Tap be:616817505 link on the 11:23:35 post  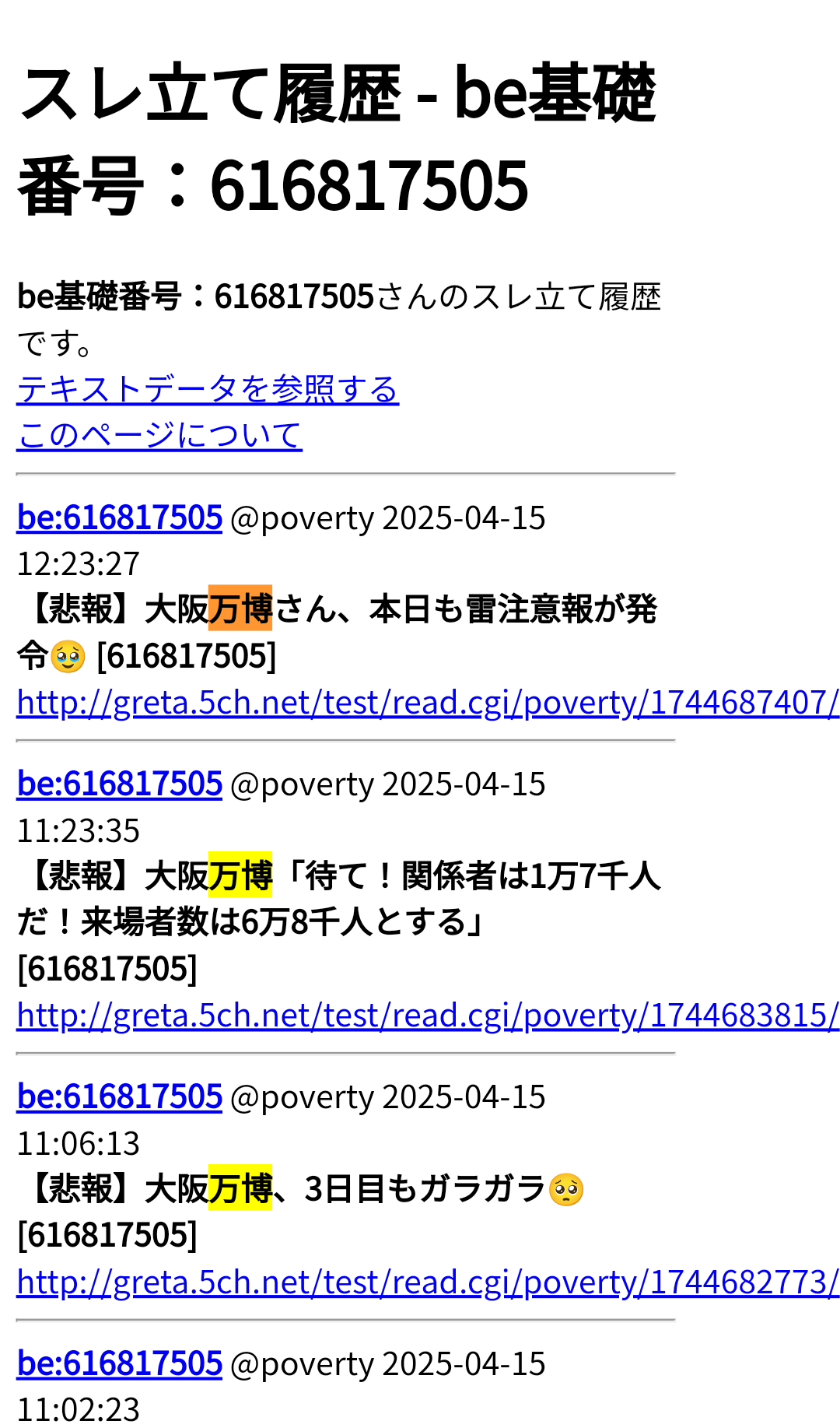click(x=120, y=784)
